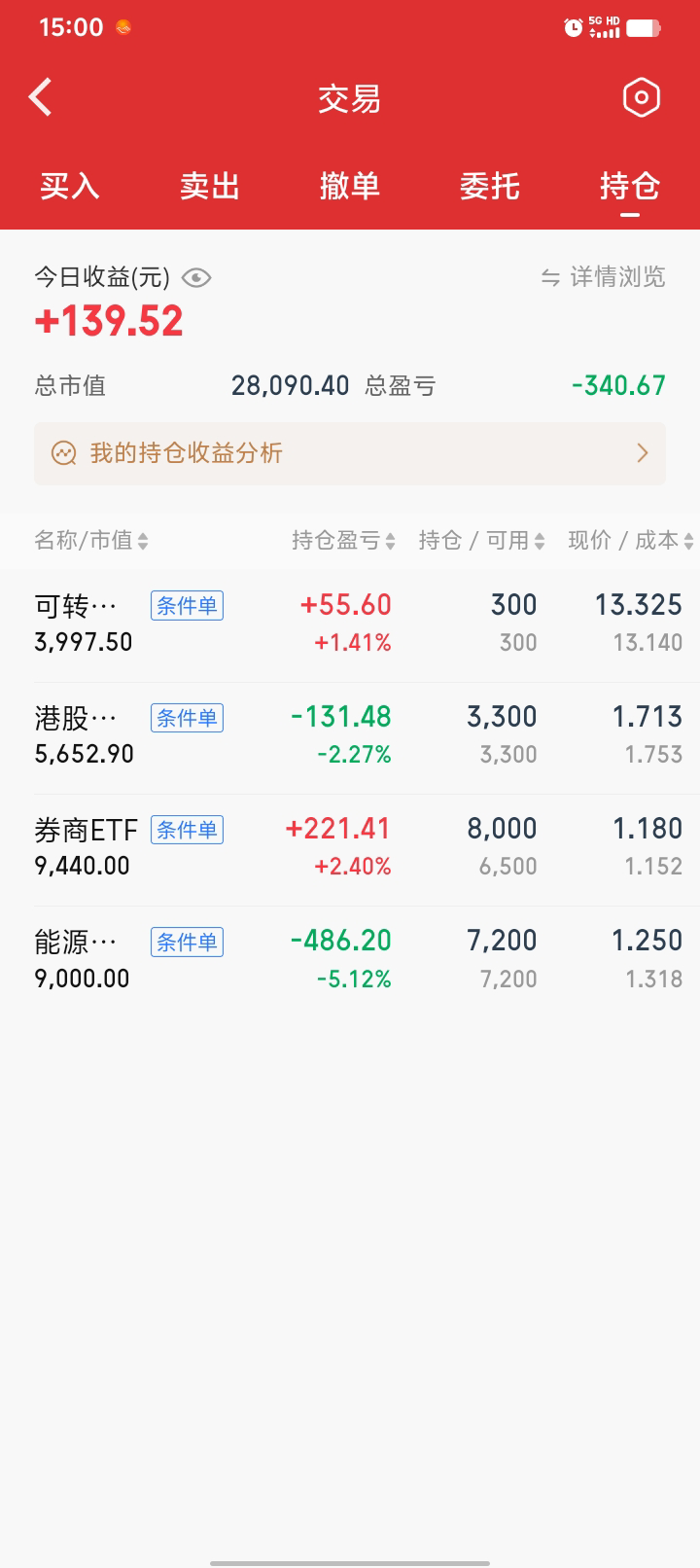Open 我的持仓收益分析
The image size is (700, 1568).
click(x=350, y=453)
